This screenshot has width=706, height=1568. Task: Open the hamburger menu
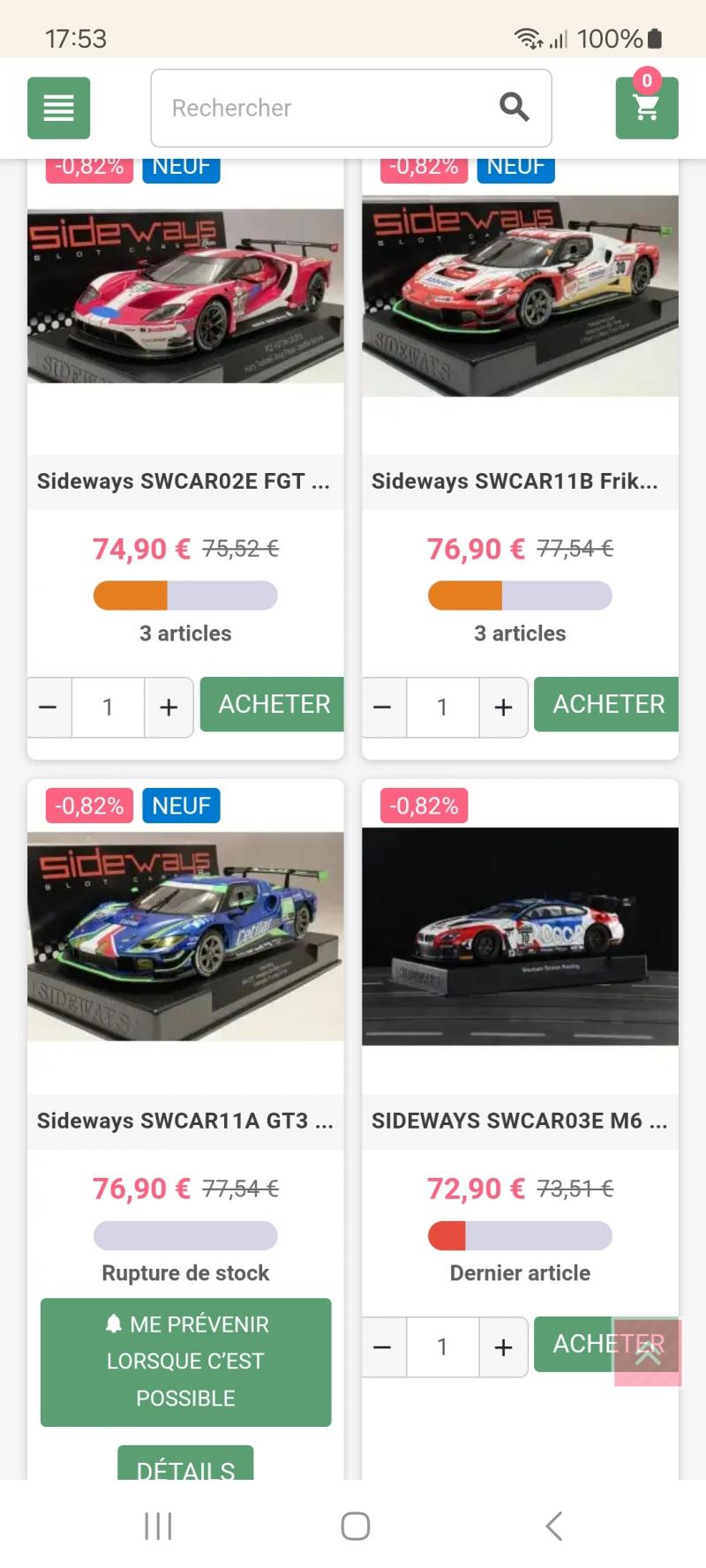point(58,108)
